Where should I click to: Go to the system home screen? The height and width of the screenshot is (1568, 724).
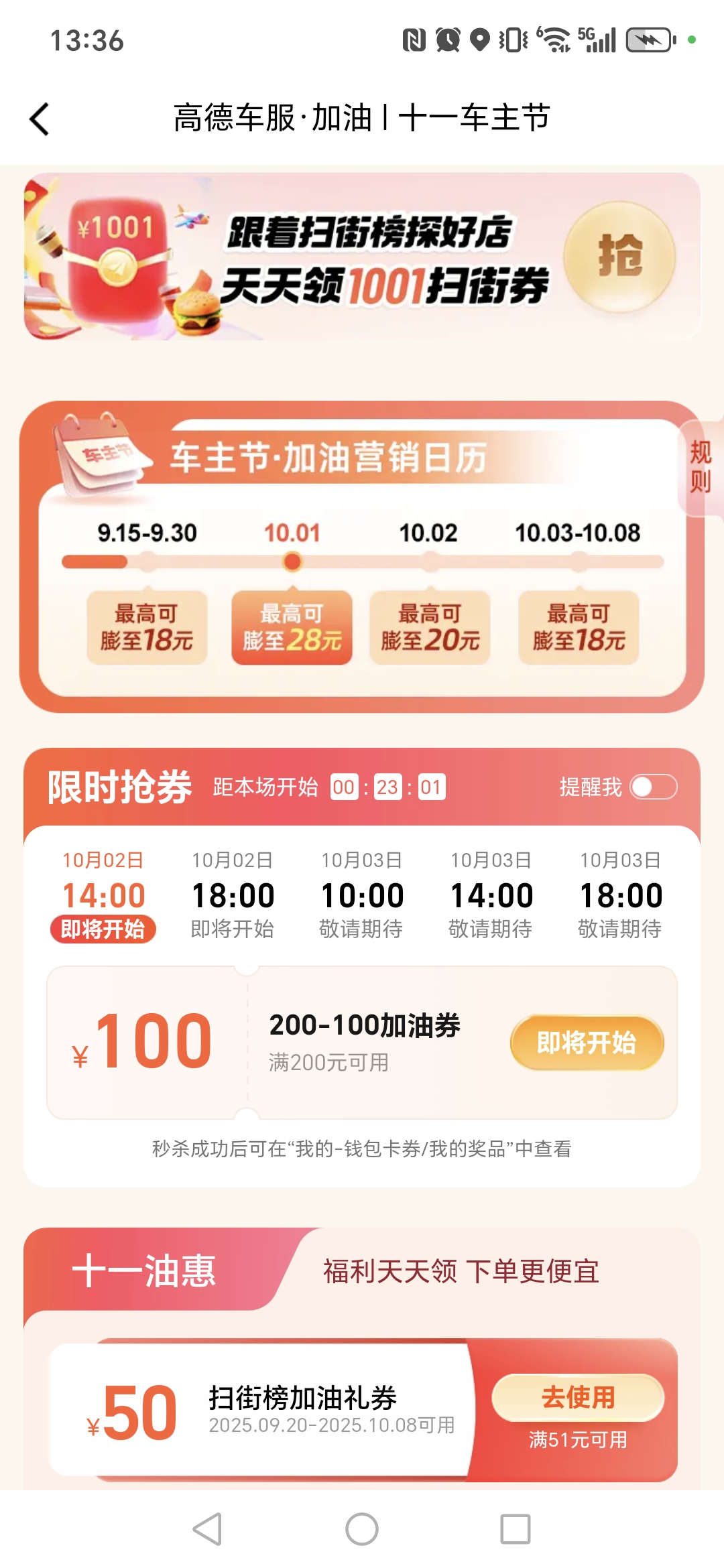362,1529
